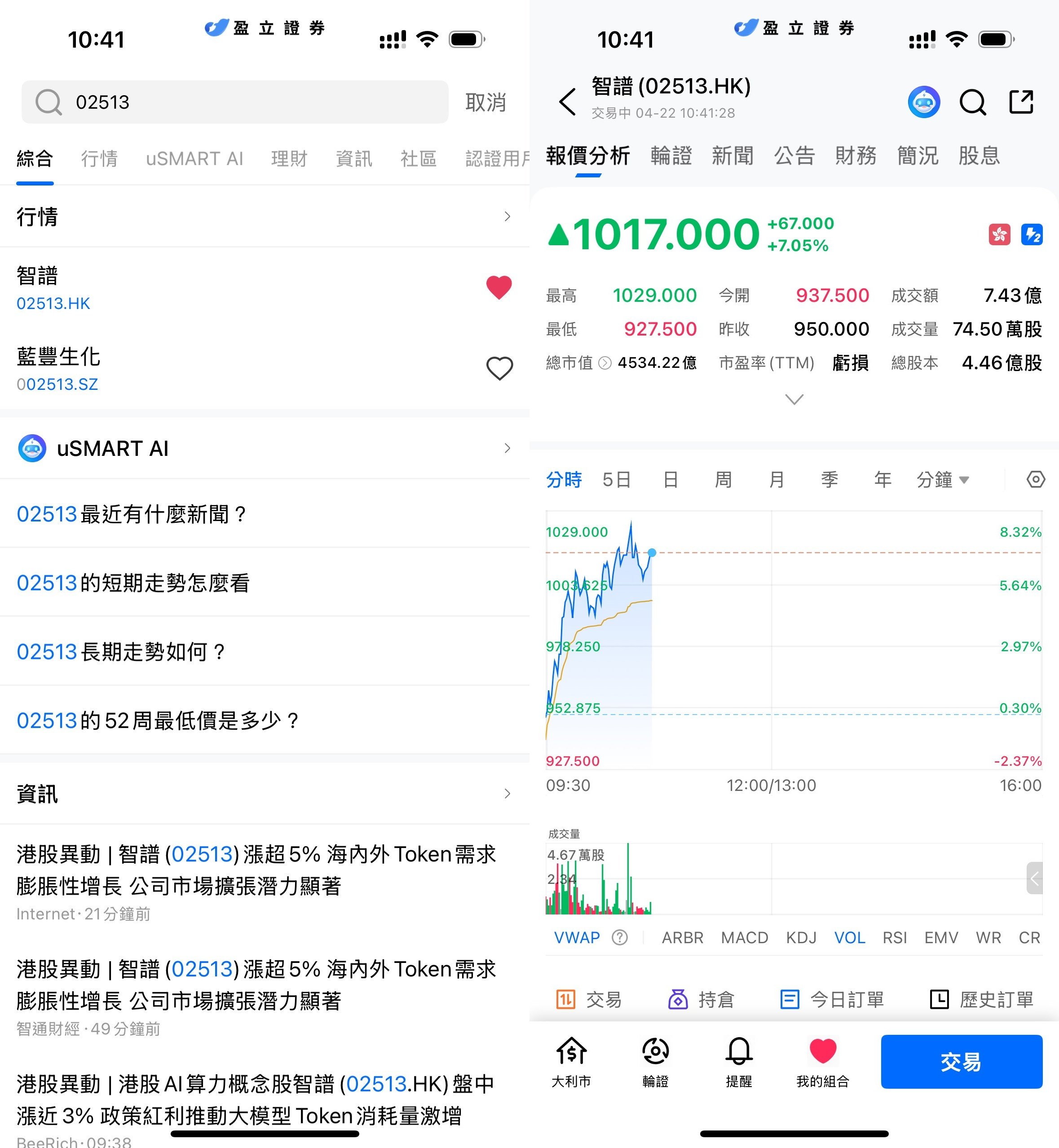Open the 分鐘 interval dropdown

pyautogui.click(x=942, y=479)
